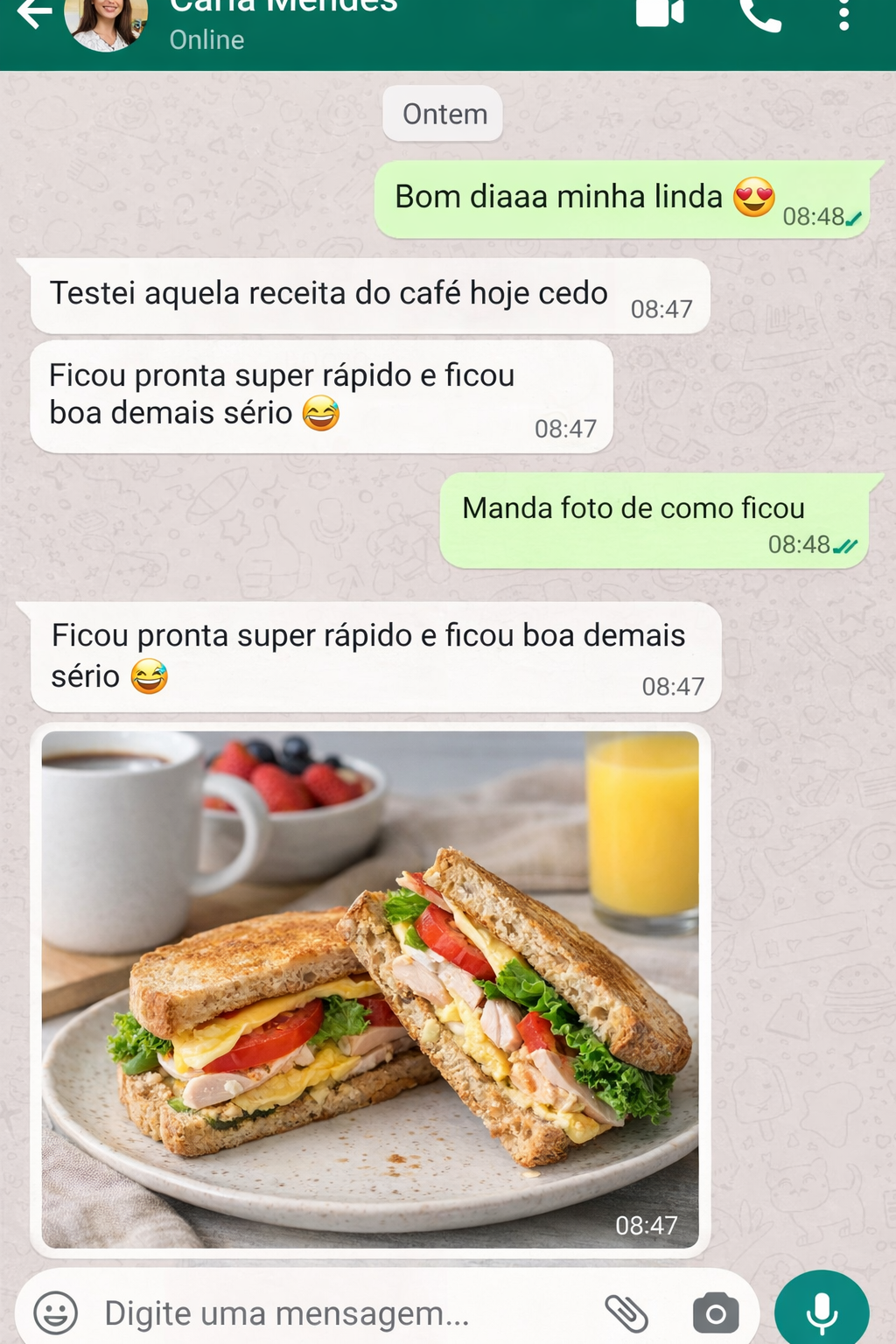The width and height of the screenshot is (896, 1344).
Task: Go back to the chats list
Action: [x=35, y=14]
